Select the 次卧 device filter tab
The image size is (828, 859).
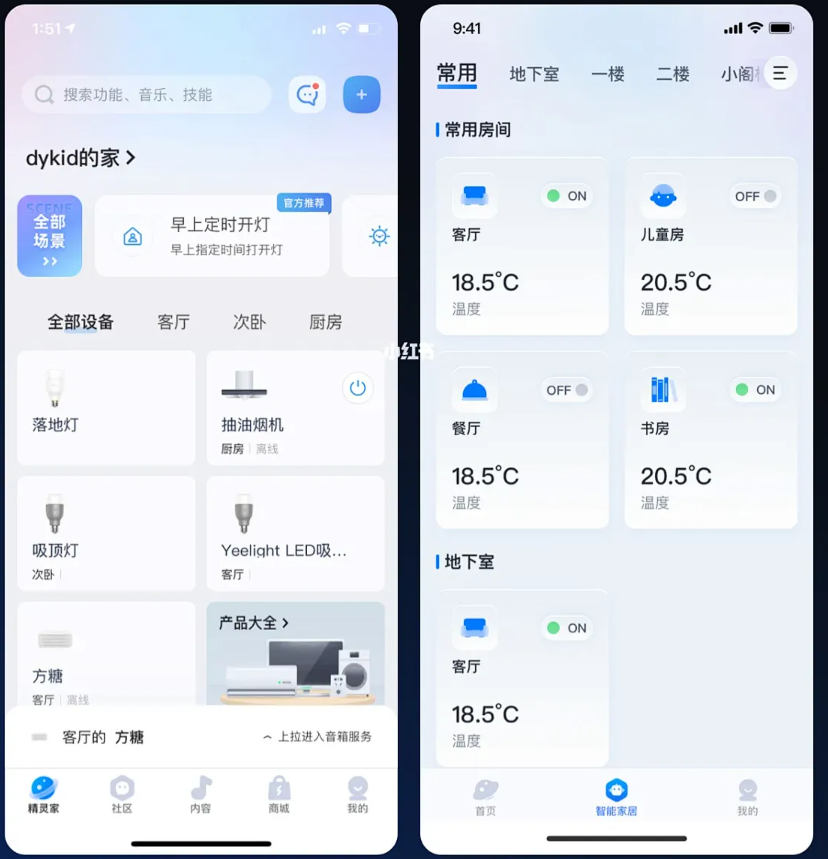point(247,323)
